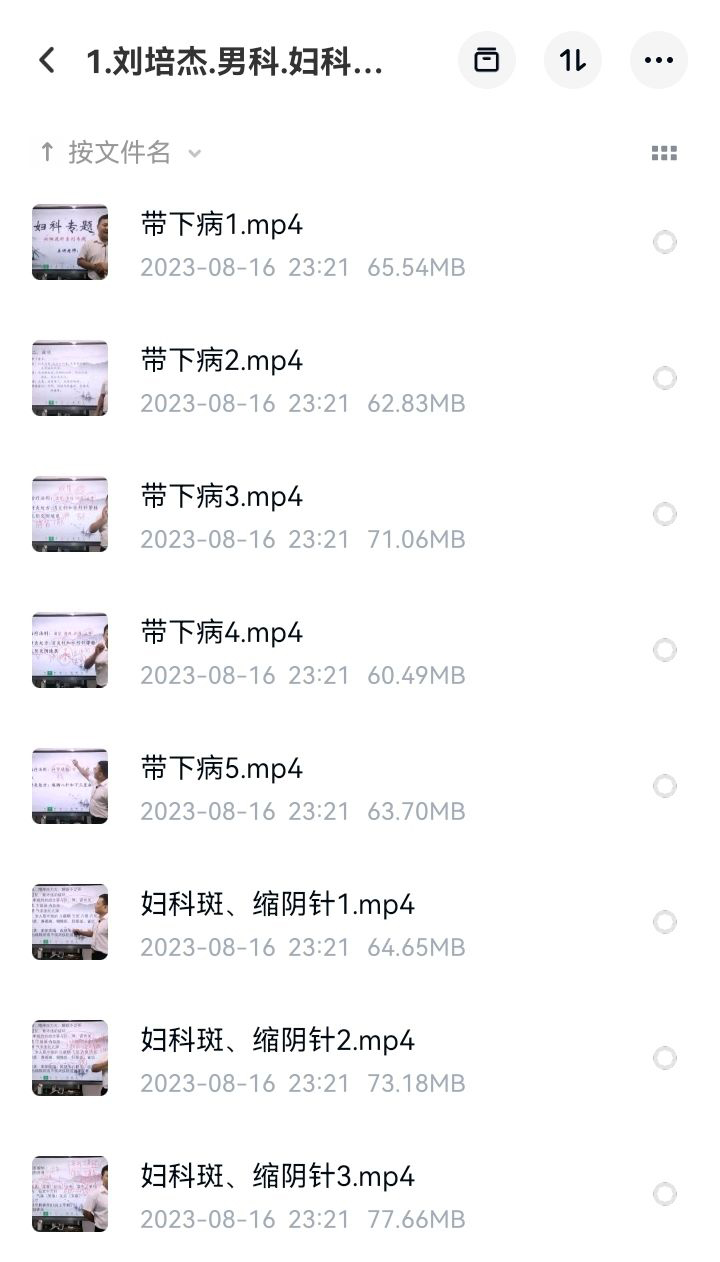Play the file 带下病3.mp4
This screenshot has width=720, height=1262.
221,497
